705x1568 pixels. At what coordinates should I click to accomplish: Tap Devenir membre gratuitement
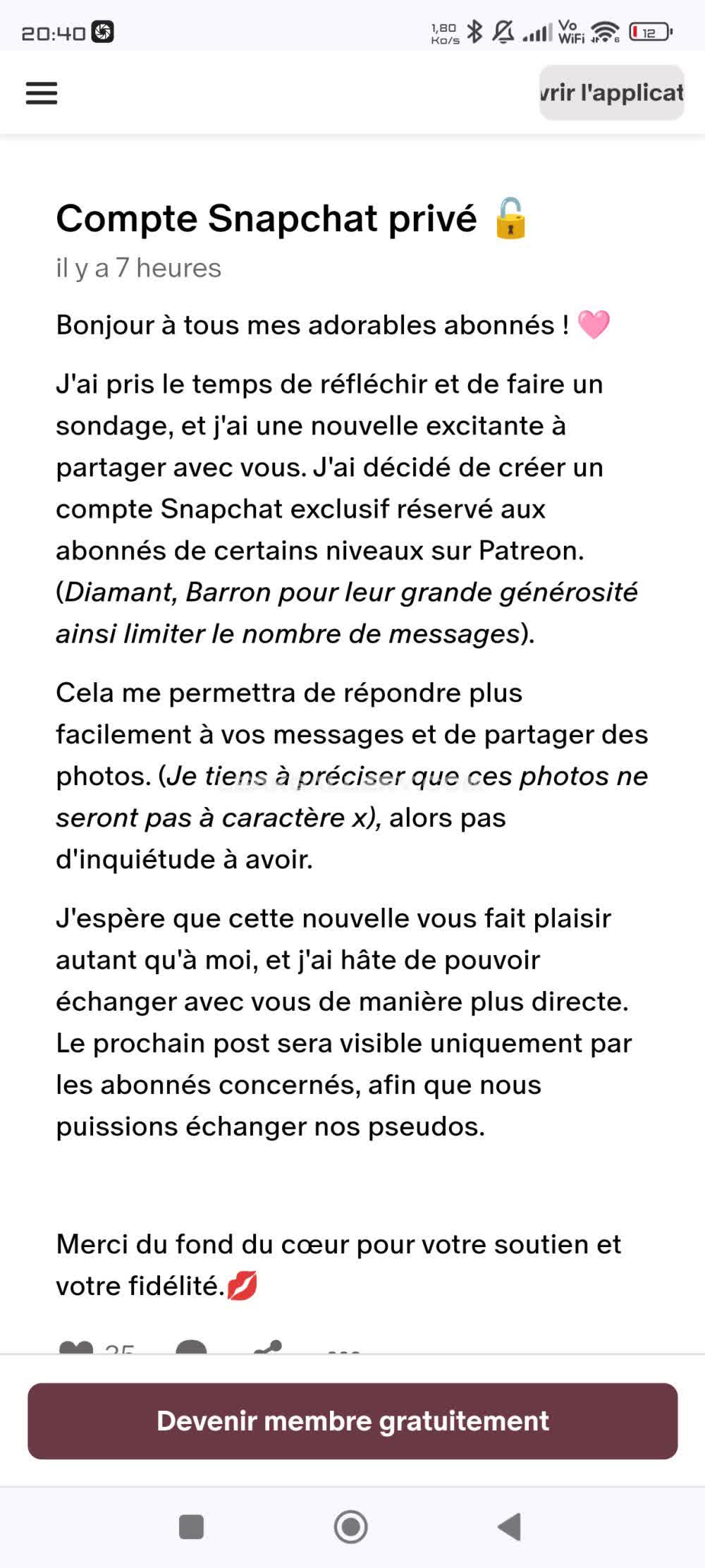(352, 1421)
